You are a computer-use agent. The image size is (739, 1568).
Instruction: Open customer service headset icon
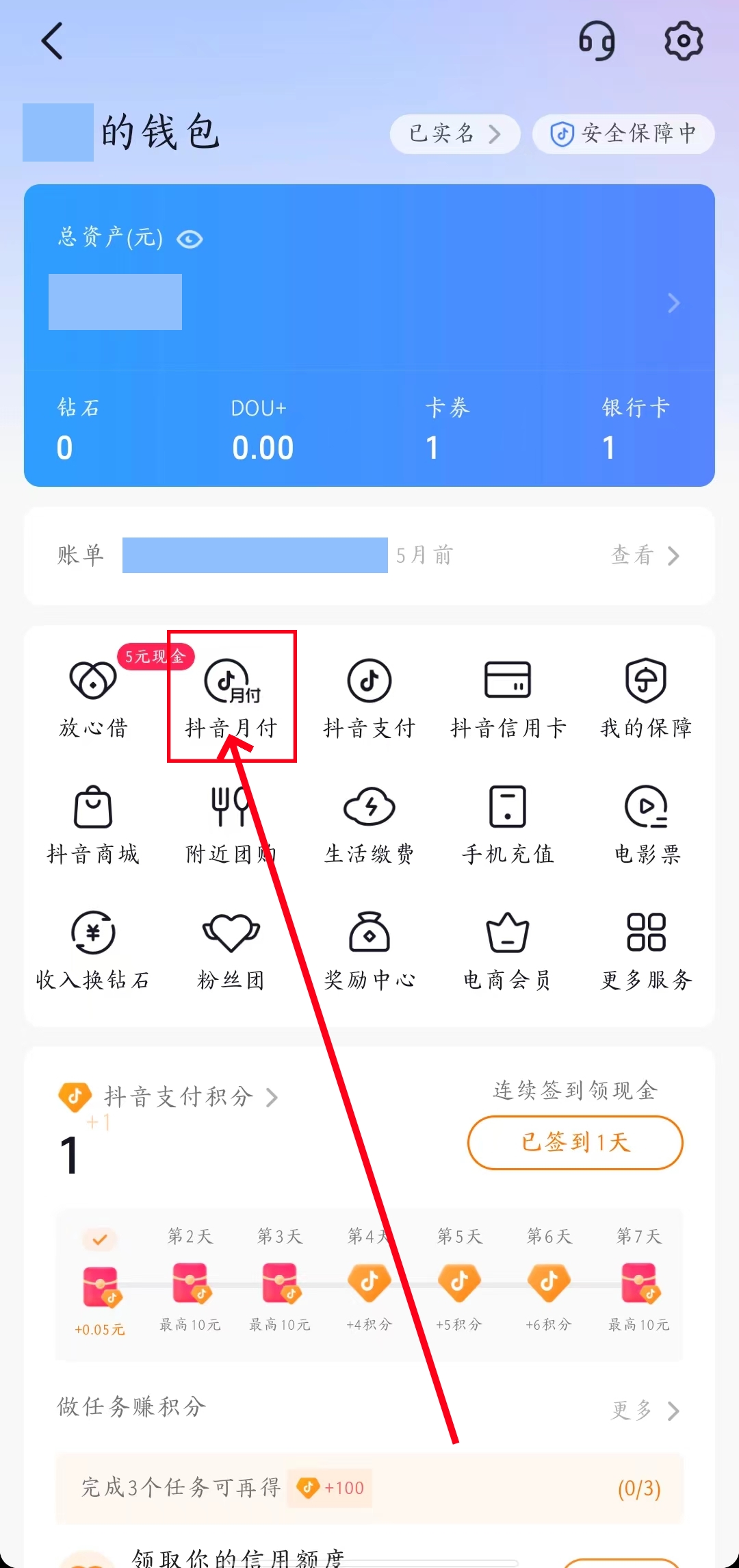point(597,41)
